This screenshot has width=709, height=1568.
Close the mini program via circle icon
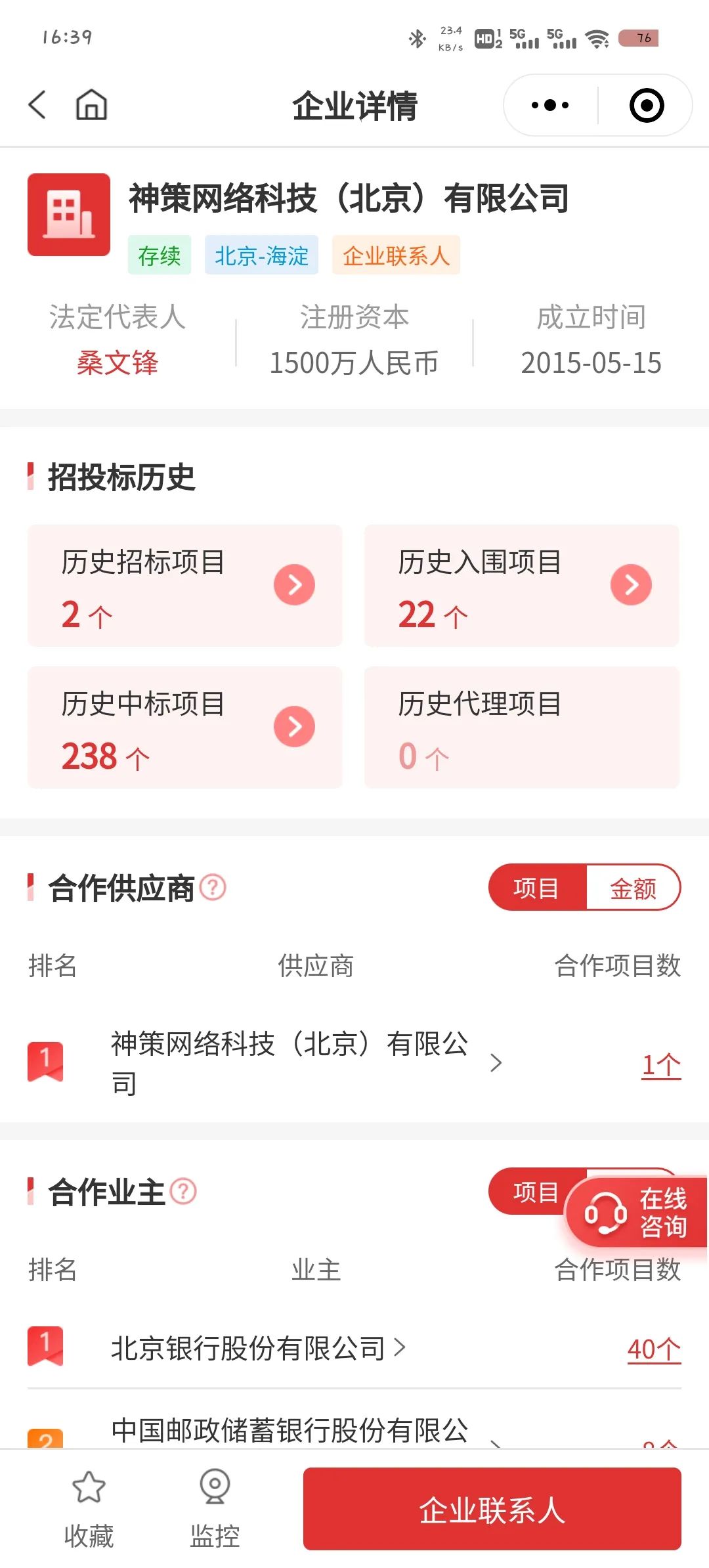[x=647, y=105]
